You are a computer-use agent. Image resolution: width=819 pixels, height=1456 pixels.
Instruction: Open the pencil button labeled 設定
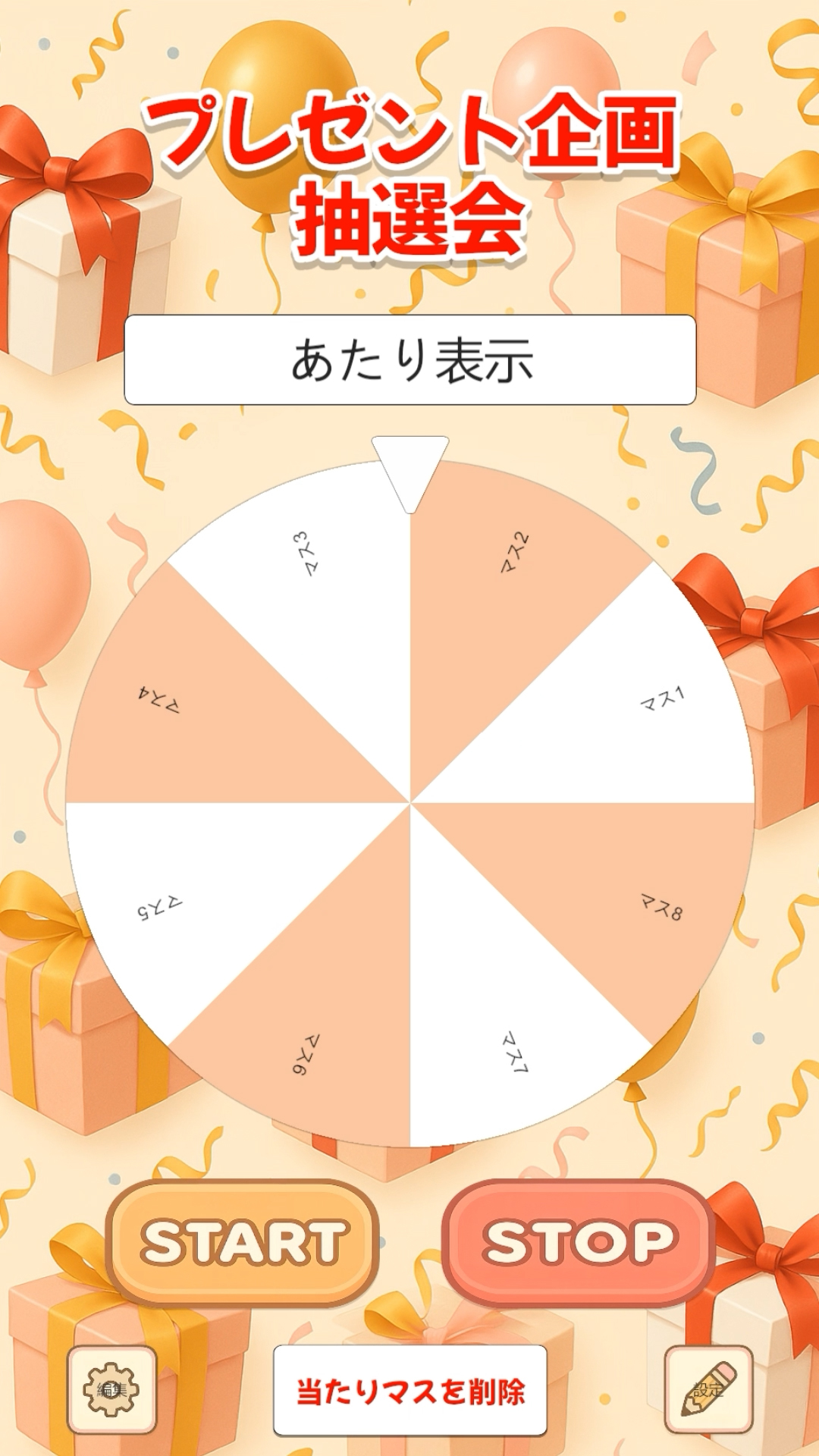click(x=708, y=1389)
